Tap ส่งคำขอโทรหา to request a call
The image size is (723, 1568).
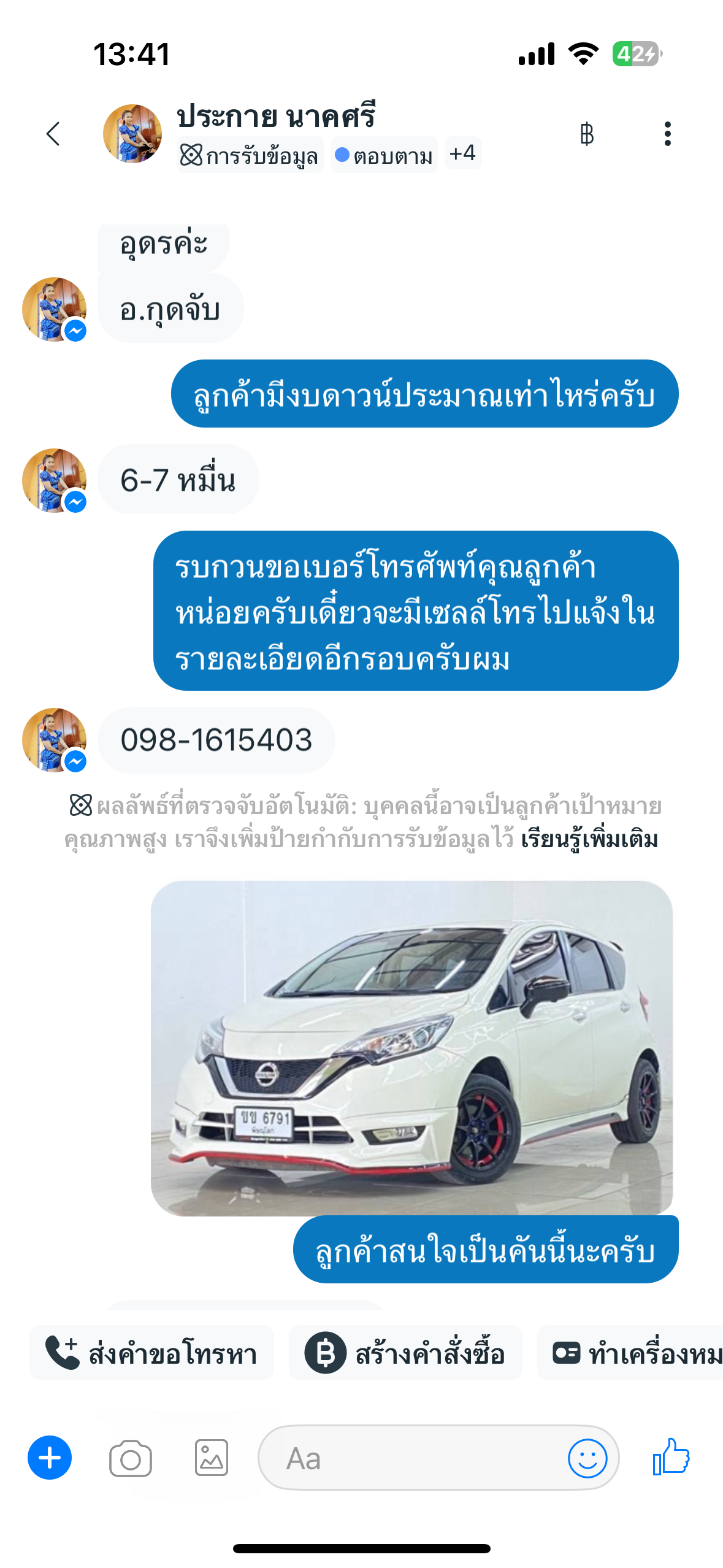pyautogui.click(x=151, y=1353)
